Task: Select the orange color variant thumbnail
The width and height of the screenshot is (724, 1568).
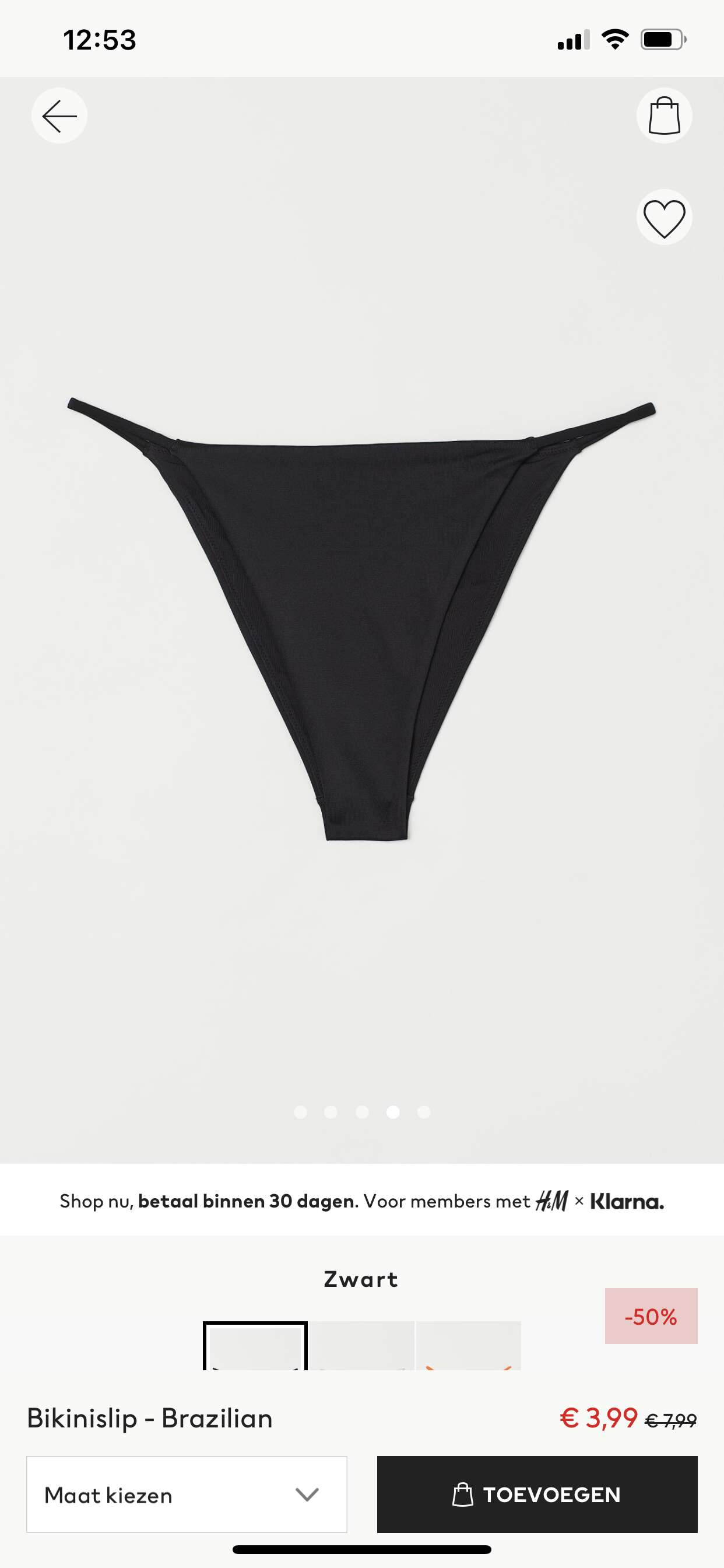Action: [x=469, y=1346]
